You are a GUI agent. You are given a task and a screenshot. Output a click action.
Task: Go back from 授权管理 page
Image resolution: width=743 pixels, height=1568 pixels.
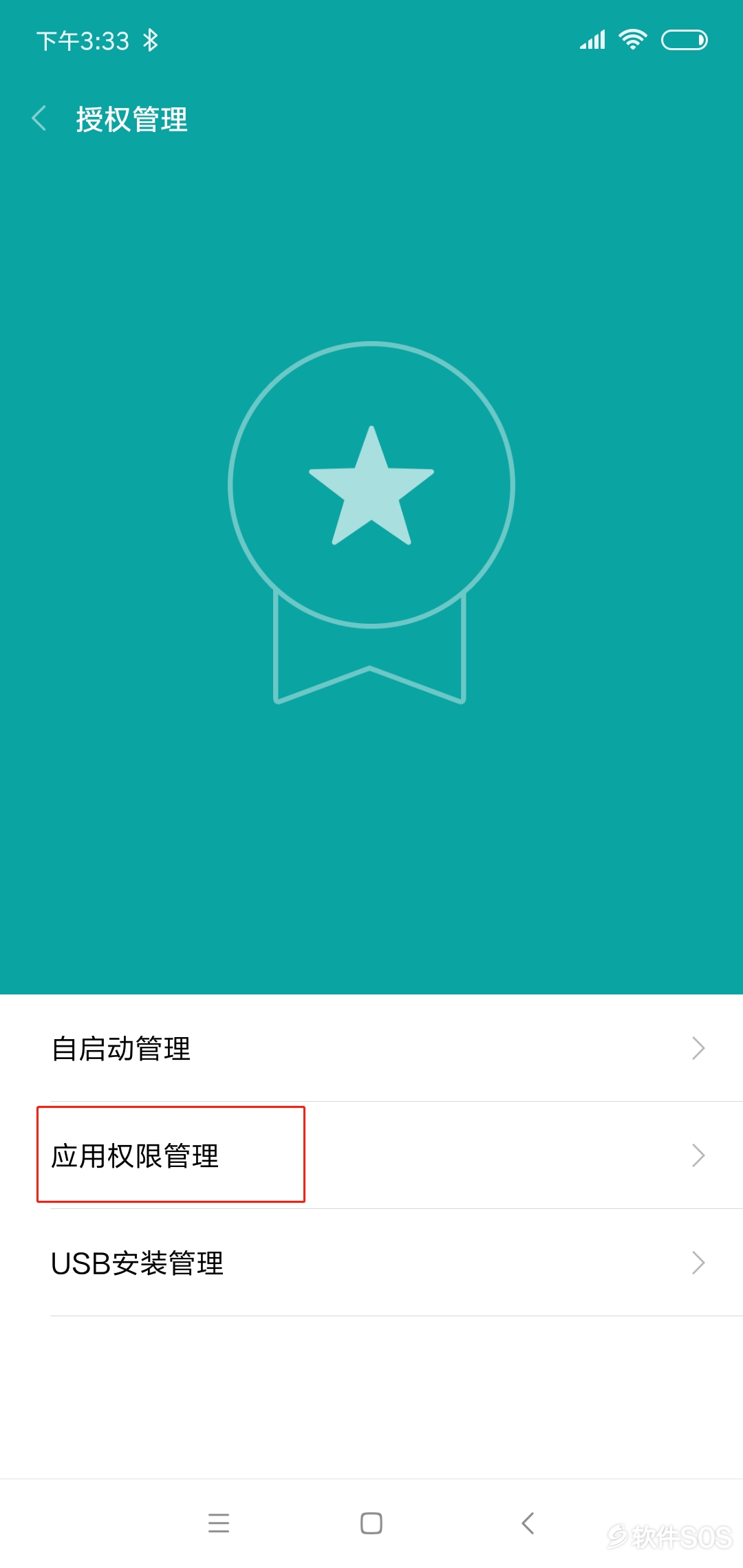[x=39, y=118]
